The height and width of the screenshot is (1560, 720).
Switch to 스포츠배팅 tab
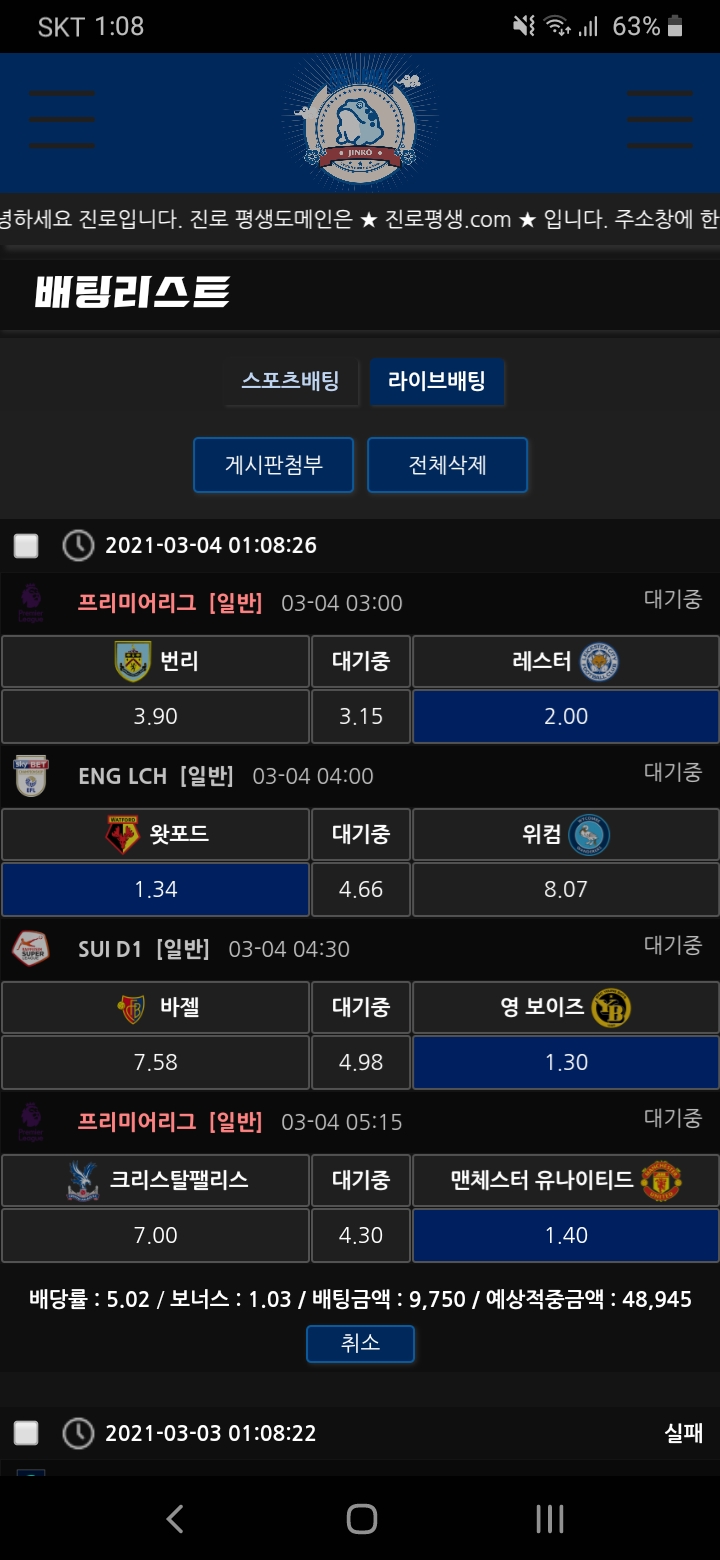[x=290, y=381]
